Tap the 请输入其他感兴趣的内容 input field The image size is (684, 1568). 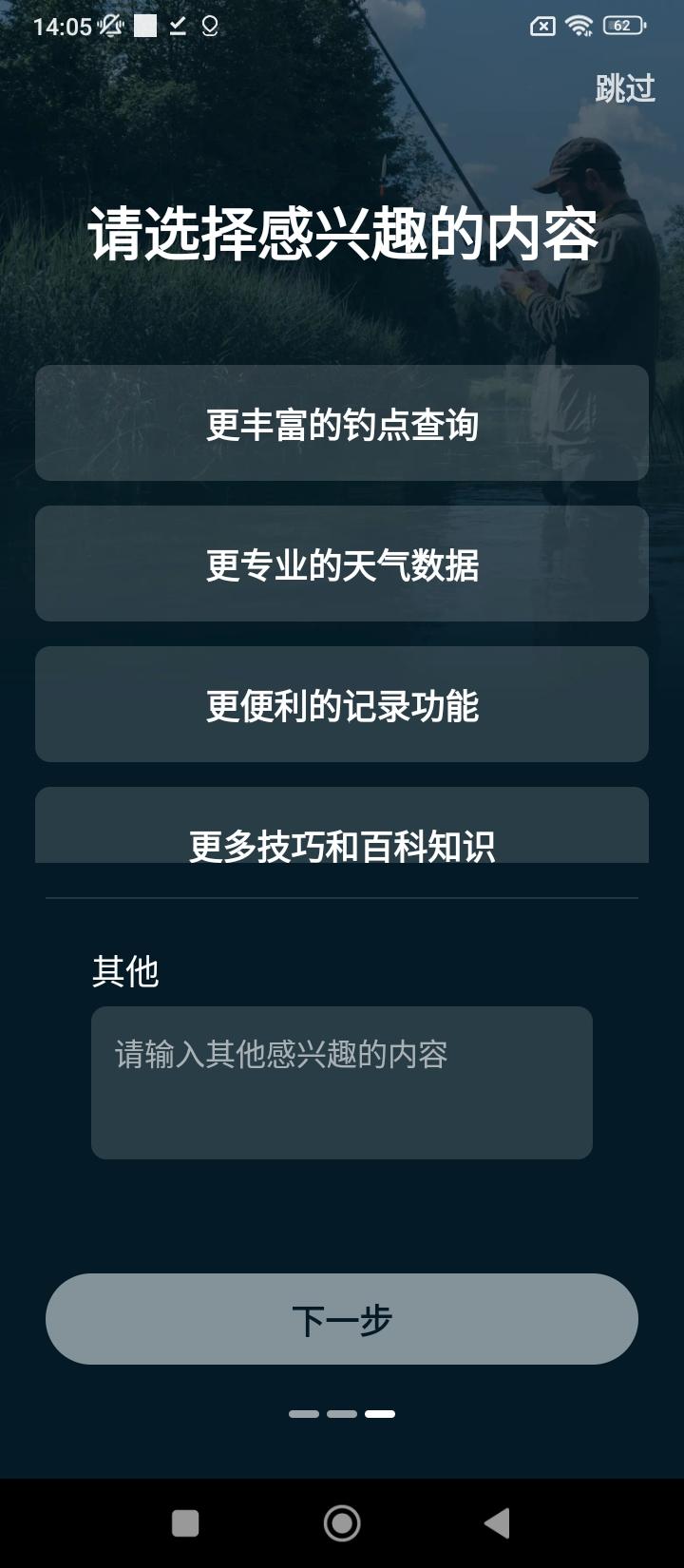tap(342, 1081)
